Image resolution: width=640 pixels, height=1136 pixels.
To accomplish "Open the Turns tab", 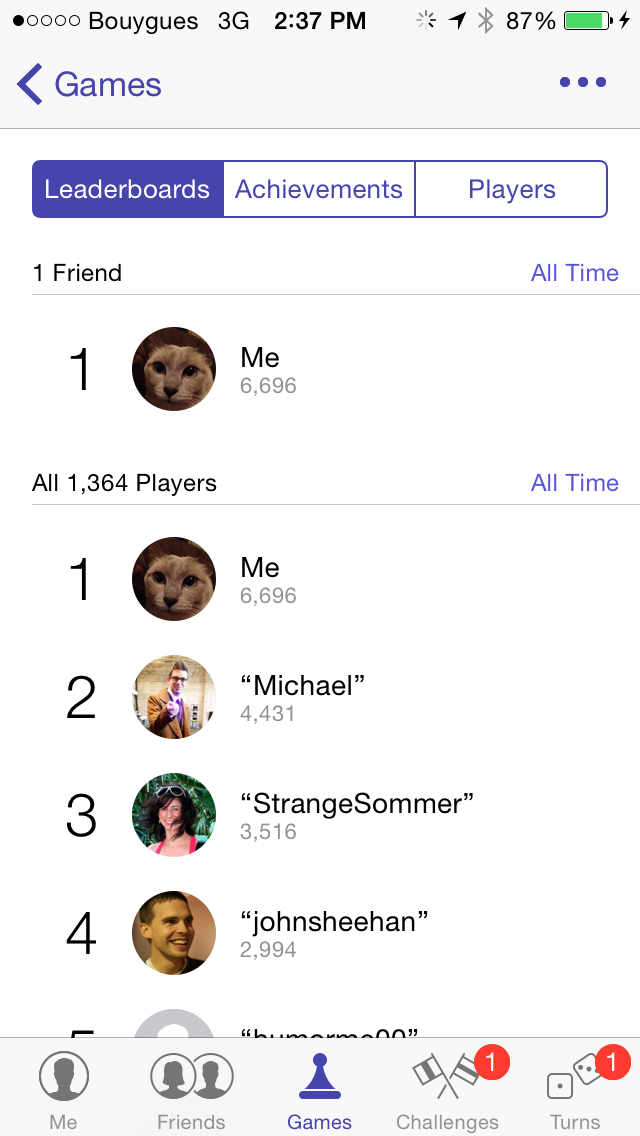I will coord(575,1090).
